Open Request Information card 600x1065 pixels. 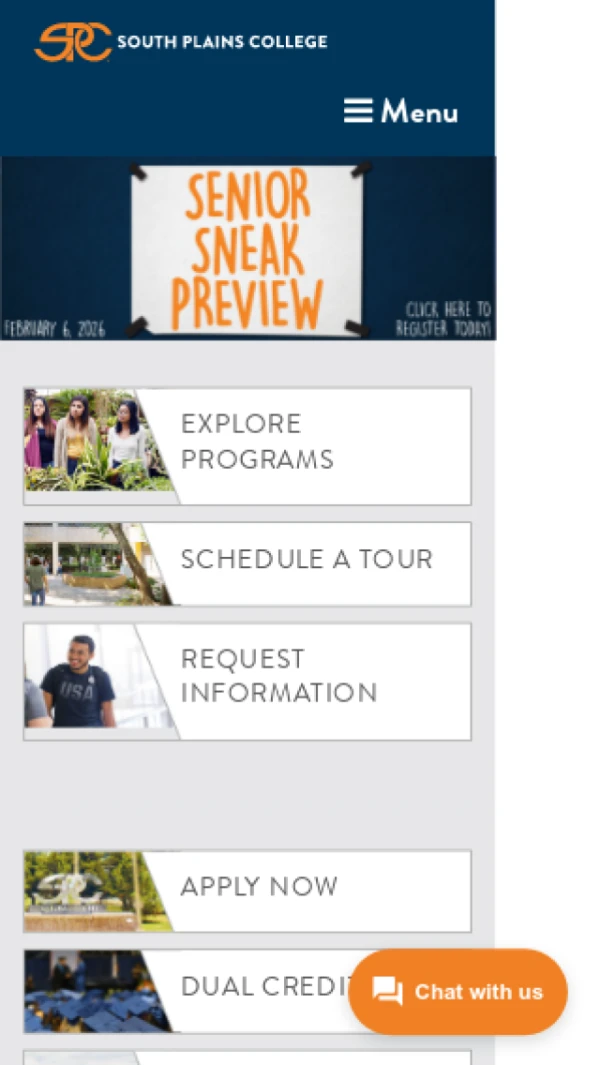247,681
